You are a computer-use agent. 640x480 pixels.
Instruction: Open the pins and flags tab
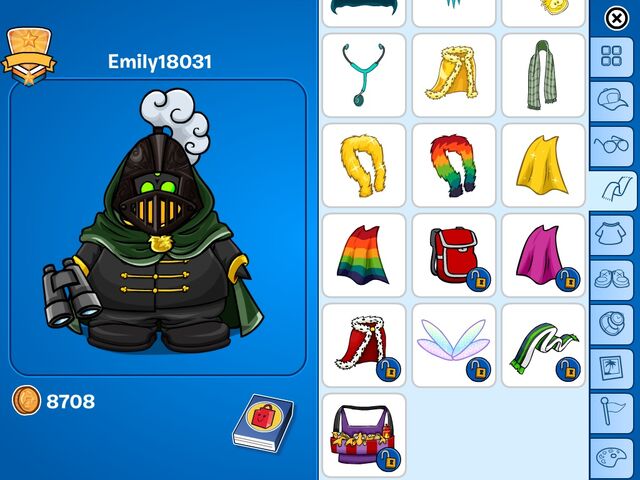point(611,411)
